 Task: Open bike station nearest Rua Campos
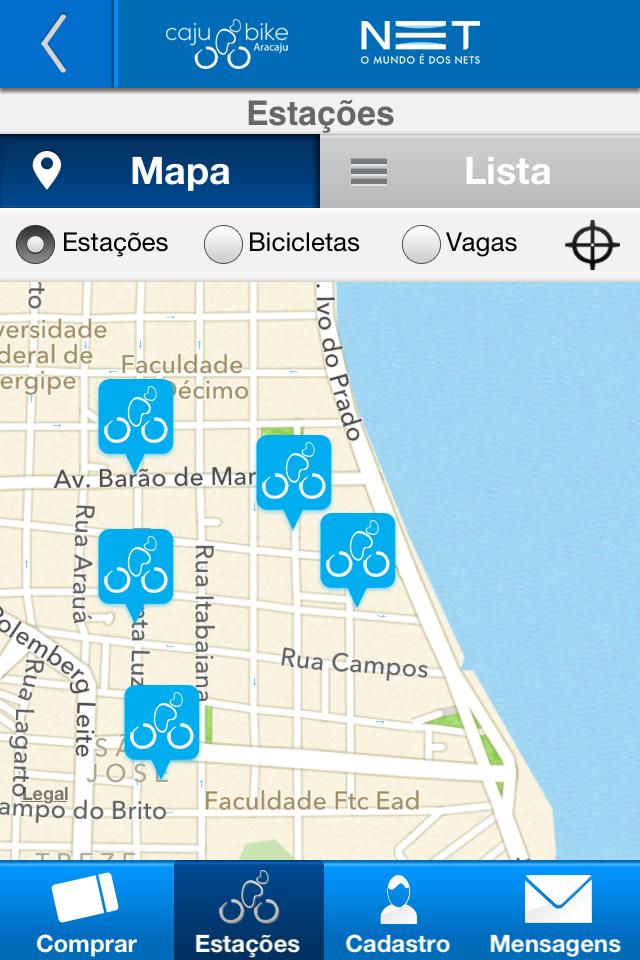pos(357,552)
